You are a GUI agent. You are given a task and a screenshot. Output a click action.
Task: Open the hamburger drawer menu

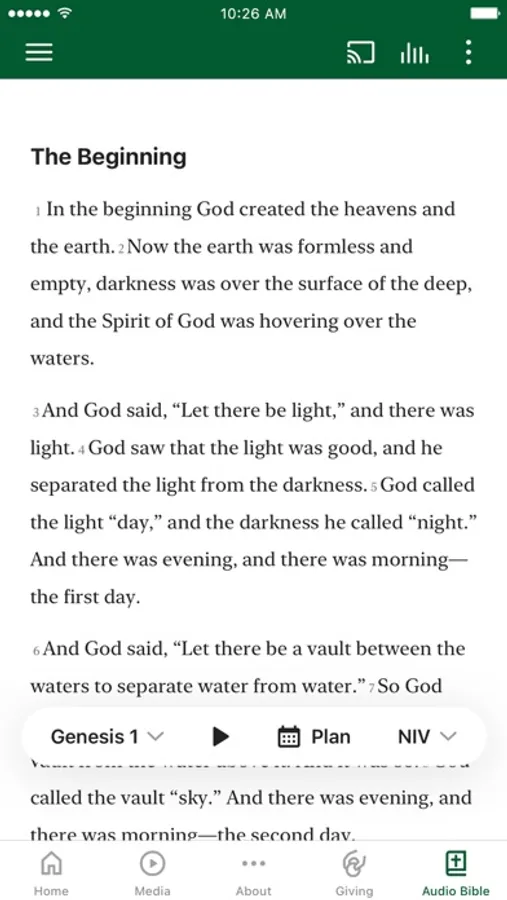39,52
